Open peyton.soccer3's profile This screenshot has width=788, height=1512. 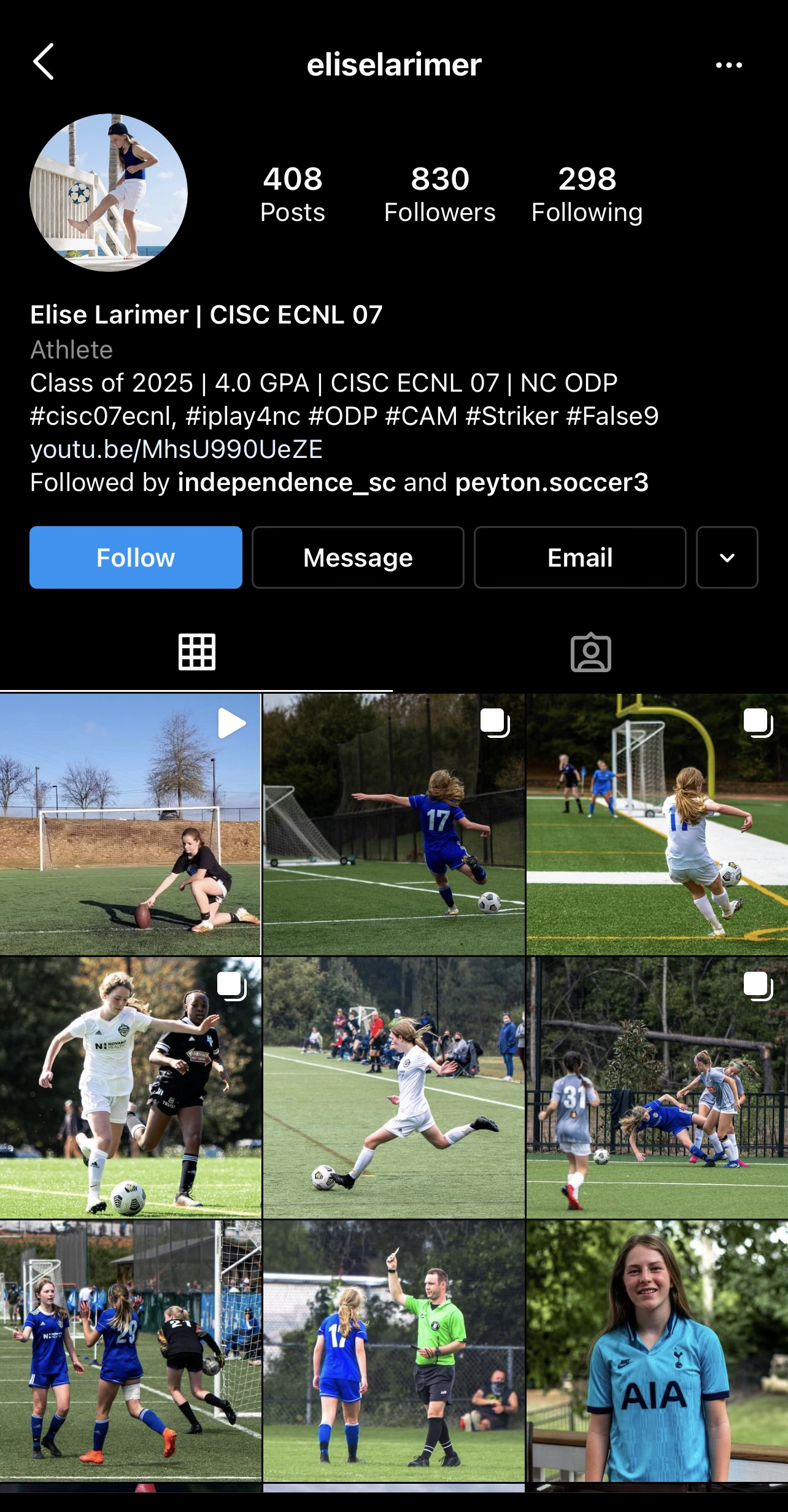tap(552, 483)
